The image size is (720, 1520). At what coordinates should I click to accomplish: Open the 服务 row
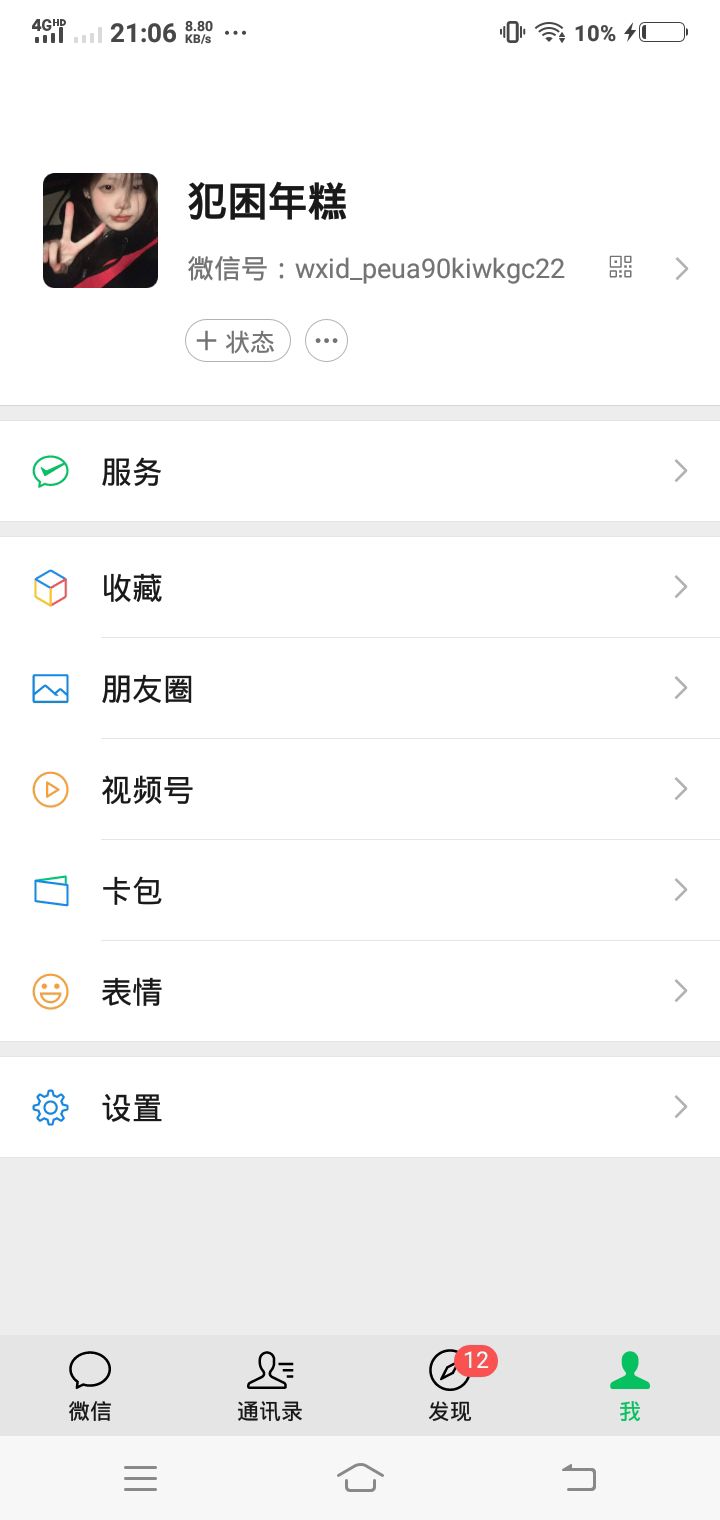360,472
